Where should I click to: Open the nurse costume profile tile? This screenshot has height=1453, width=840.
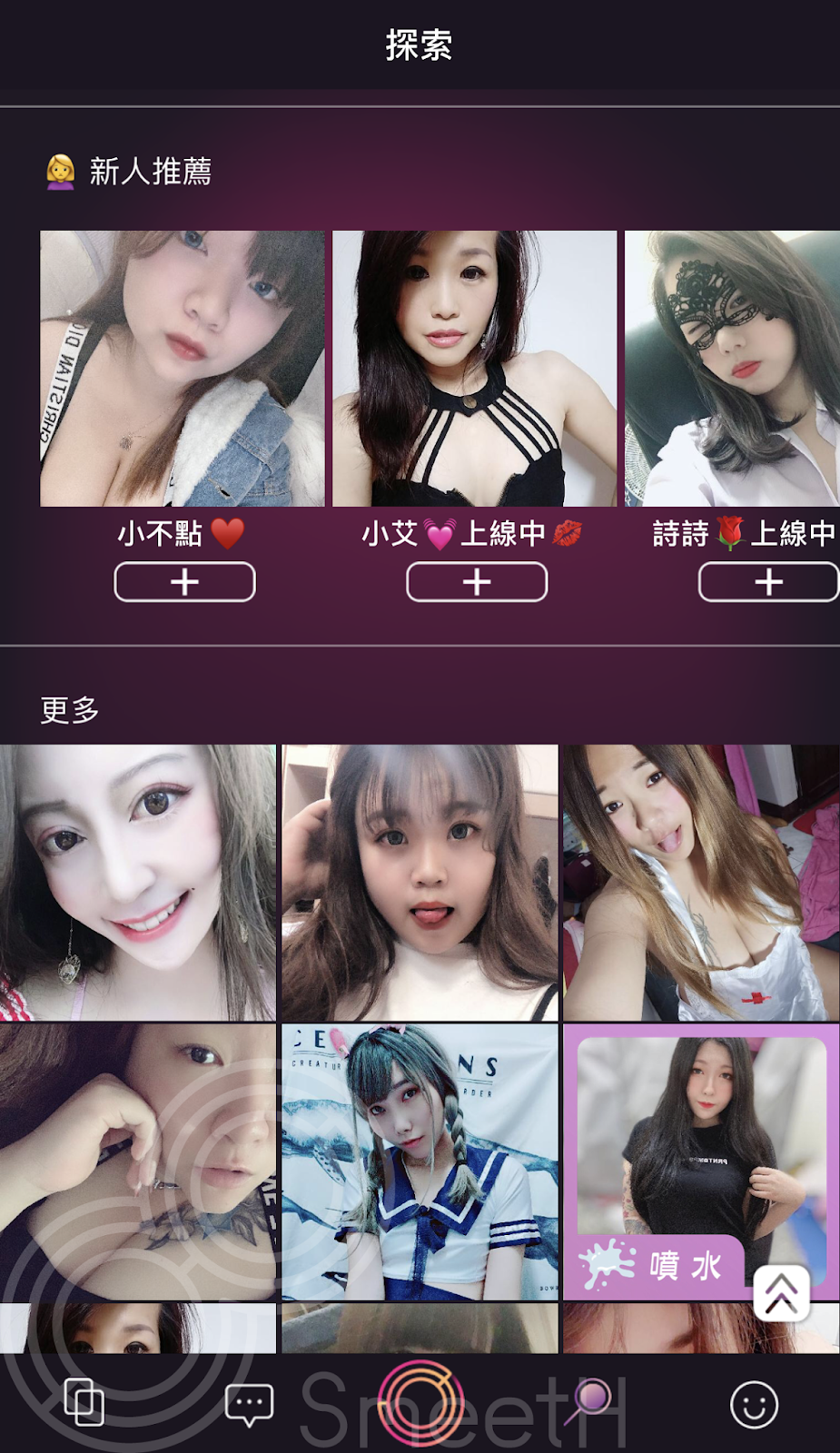point(701,883)
